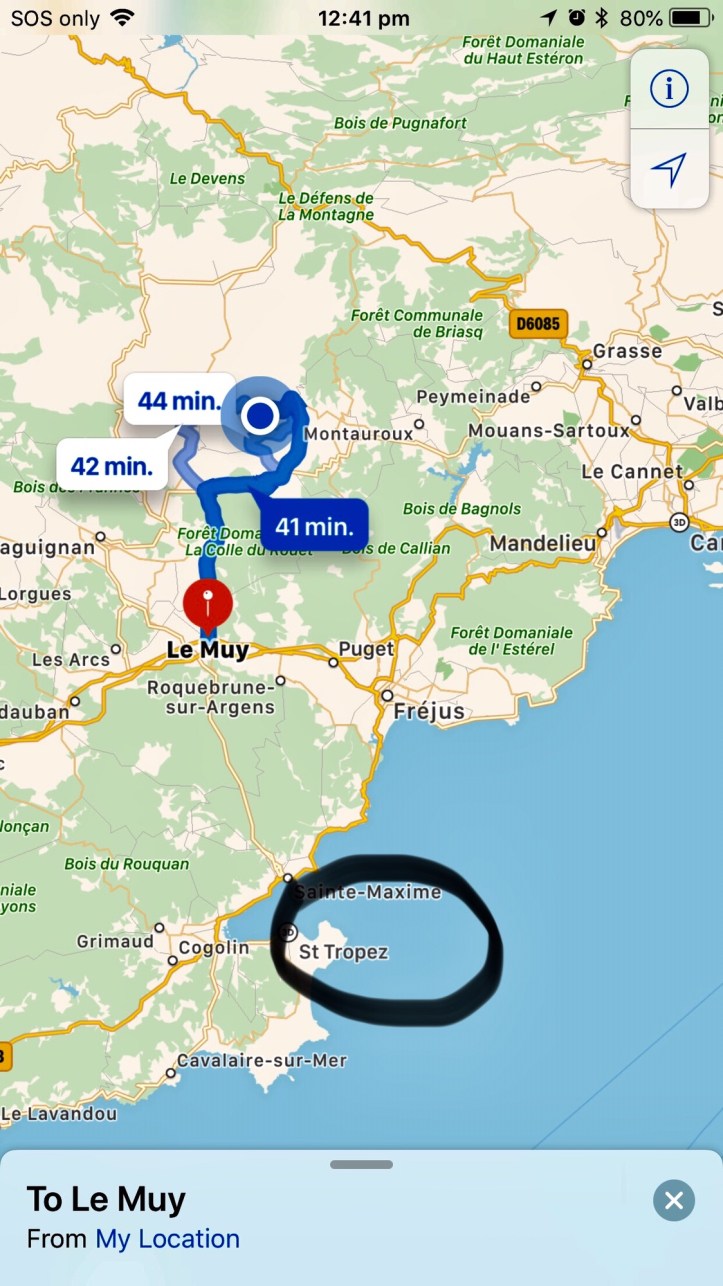This screenshot has height=1286, width=723.
Task: Close the directions card to Le Muy
Action: point(674,1200)
